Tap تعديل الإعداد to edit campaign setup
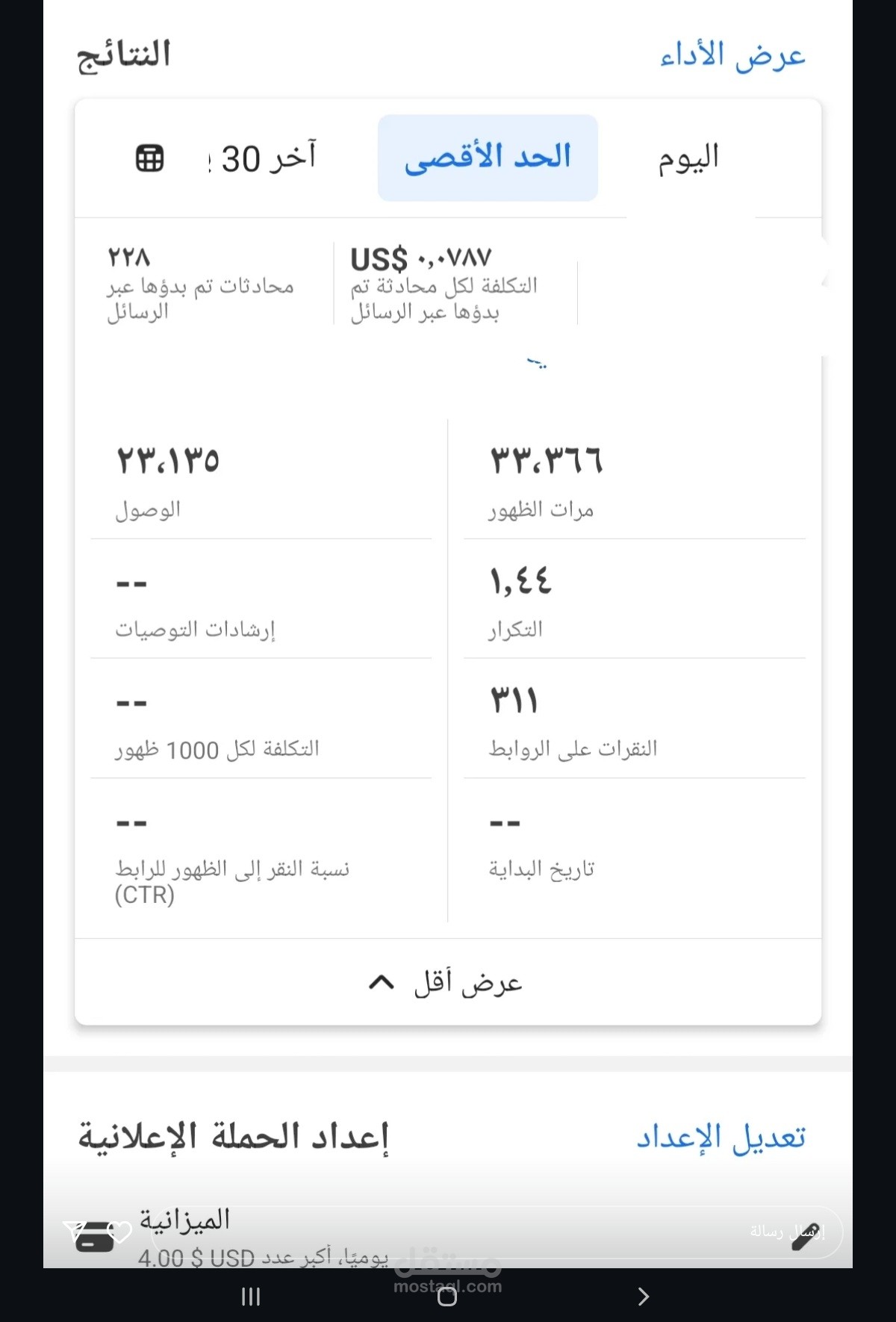Viewport: 896px width, 1322px height. tap(721, 1138)
